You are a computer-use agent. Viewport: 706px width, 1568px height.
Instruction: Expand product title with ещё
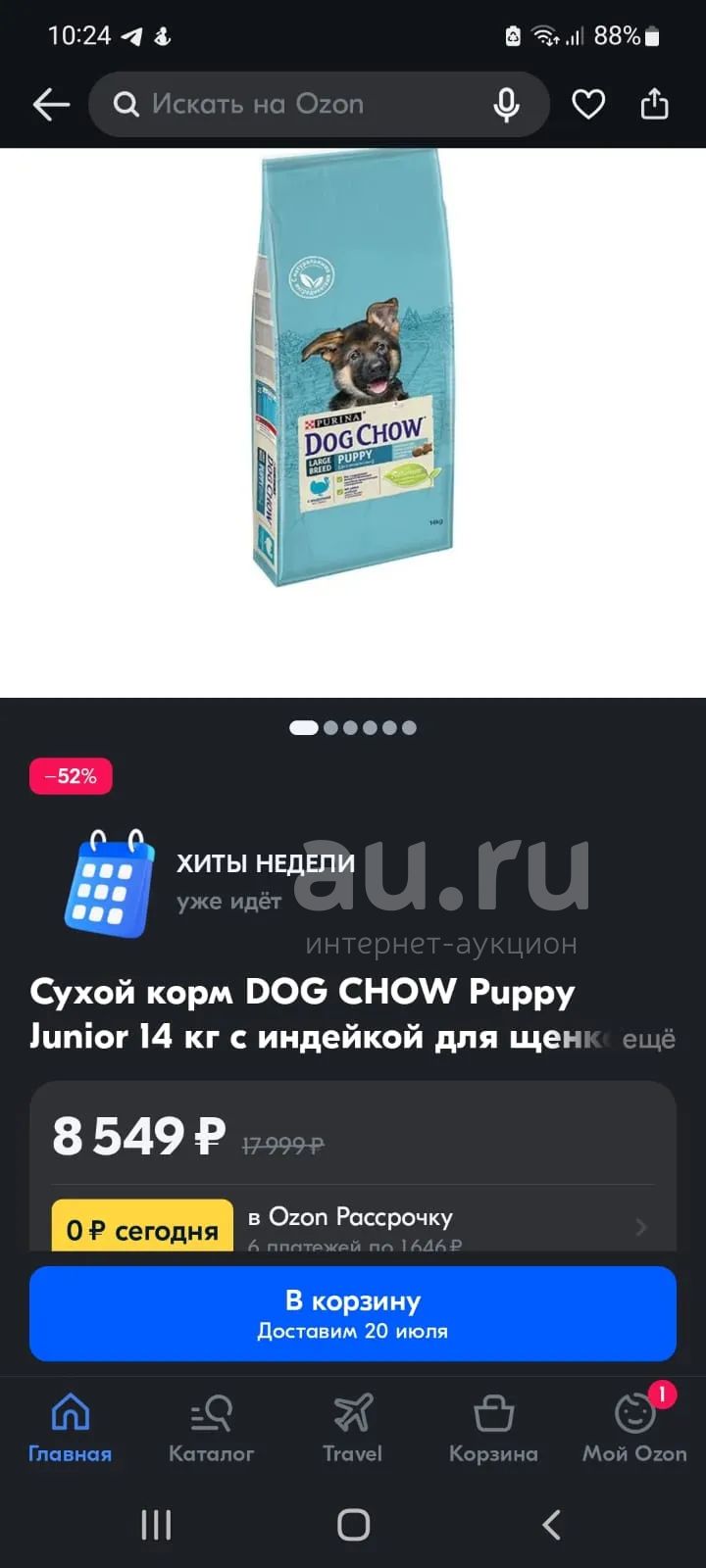pos(648,1039)
